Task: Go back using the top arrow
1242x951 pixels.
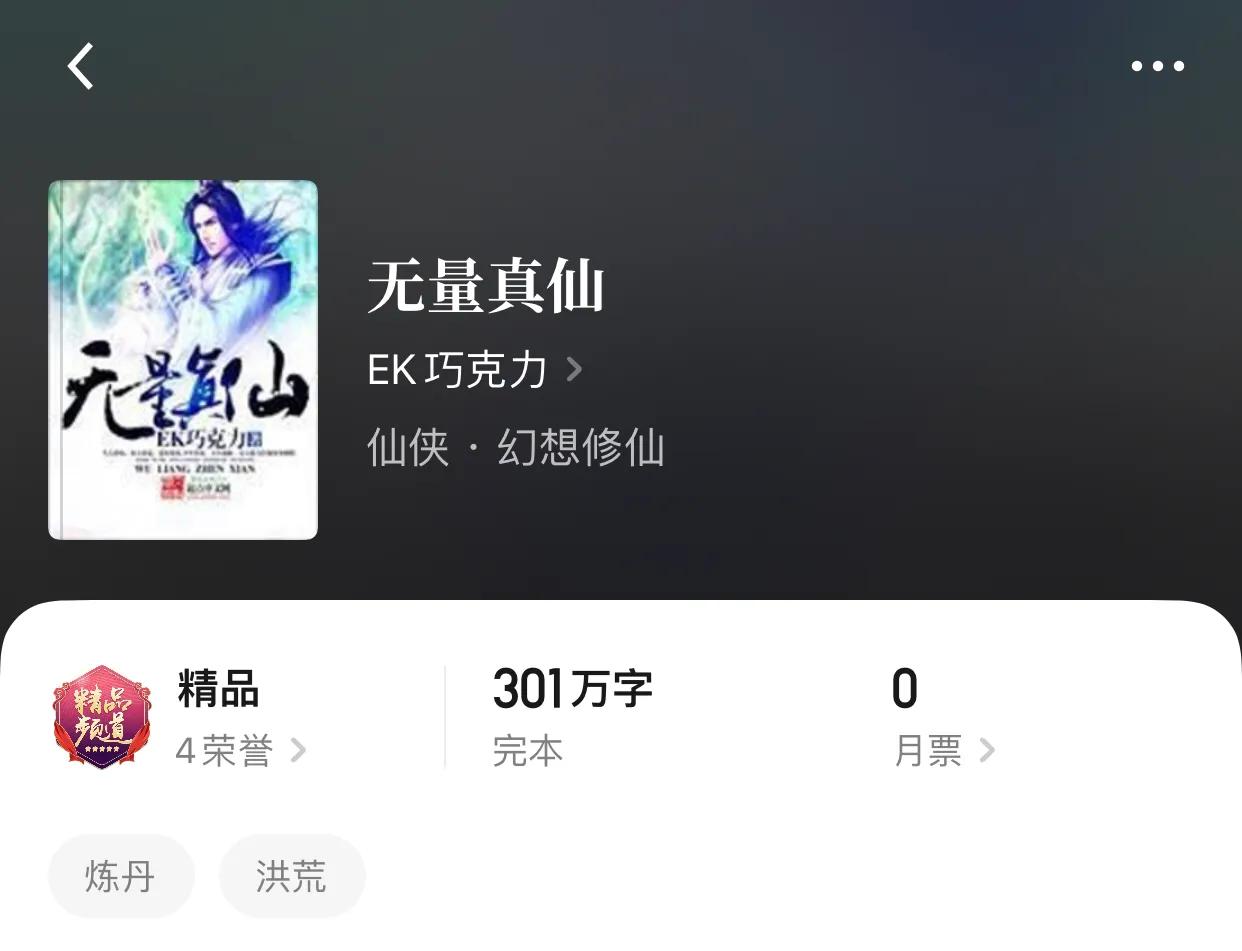Action: tap(81, 67)
